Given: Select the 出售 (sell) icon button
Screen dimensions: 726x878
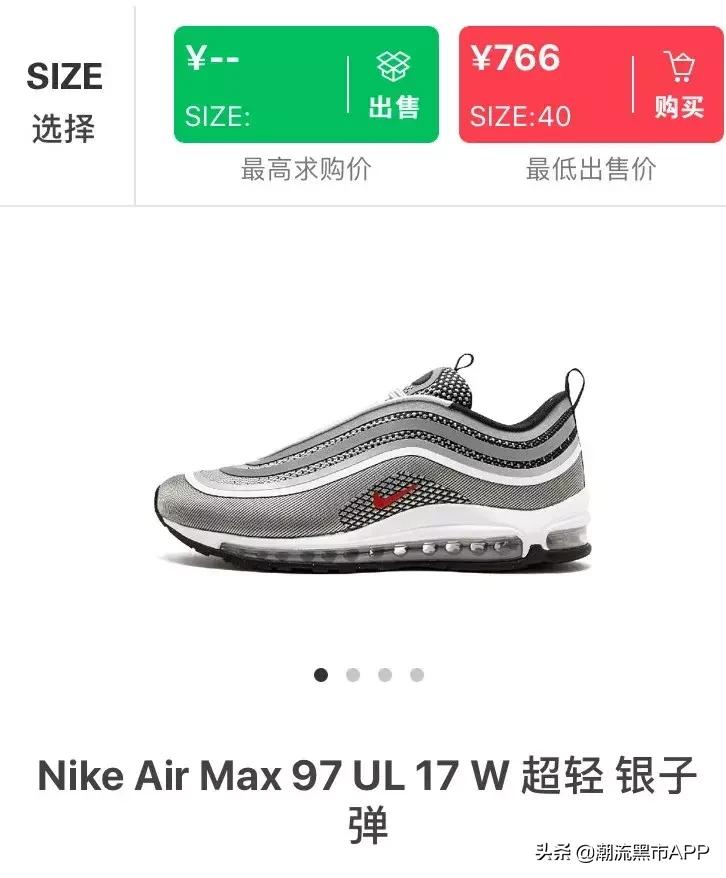Looking at the screenshot, I should tap(396, 85).
